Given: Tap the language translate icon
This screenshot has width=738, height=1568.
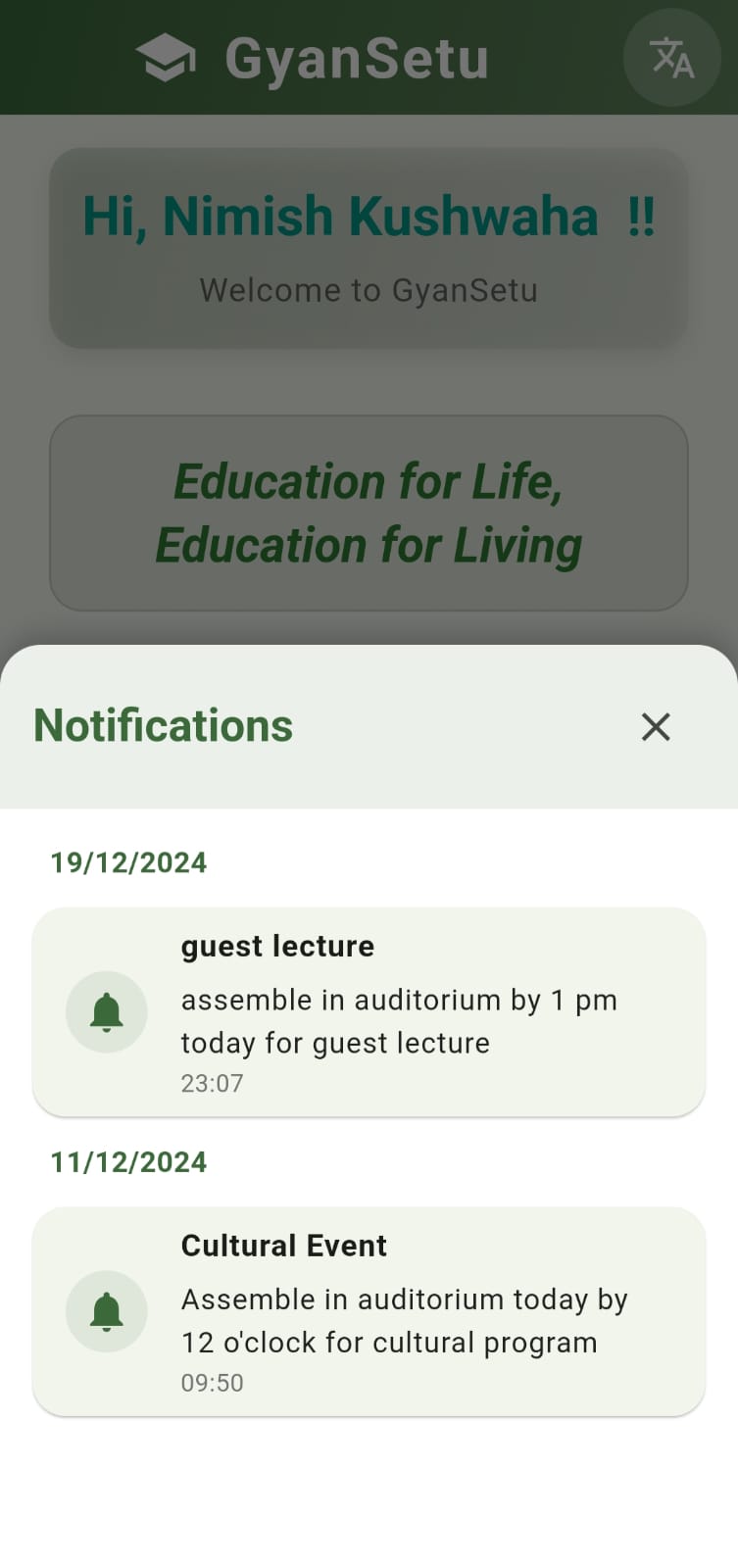Looking at the screenshot, I should (671, 58).
